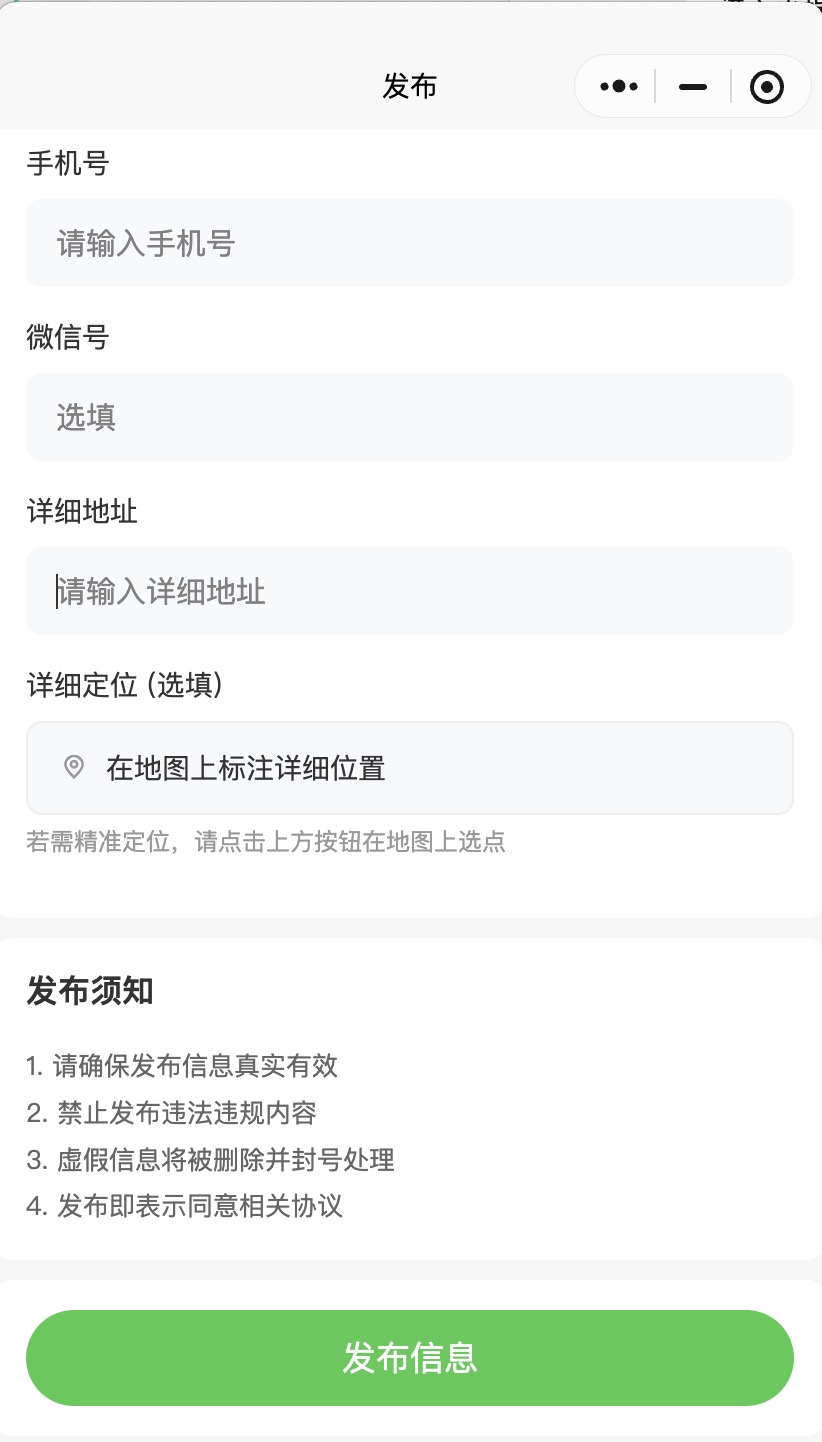Select notice line 请确保发布信息真实有效

183,1067
